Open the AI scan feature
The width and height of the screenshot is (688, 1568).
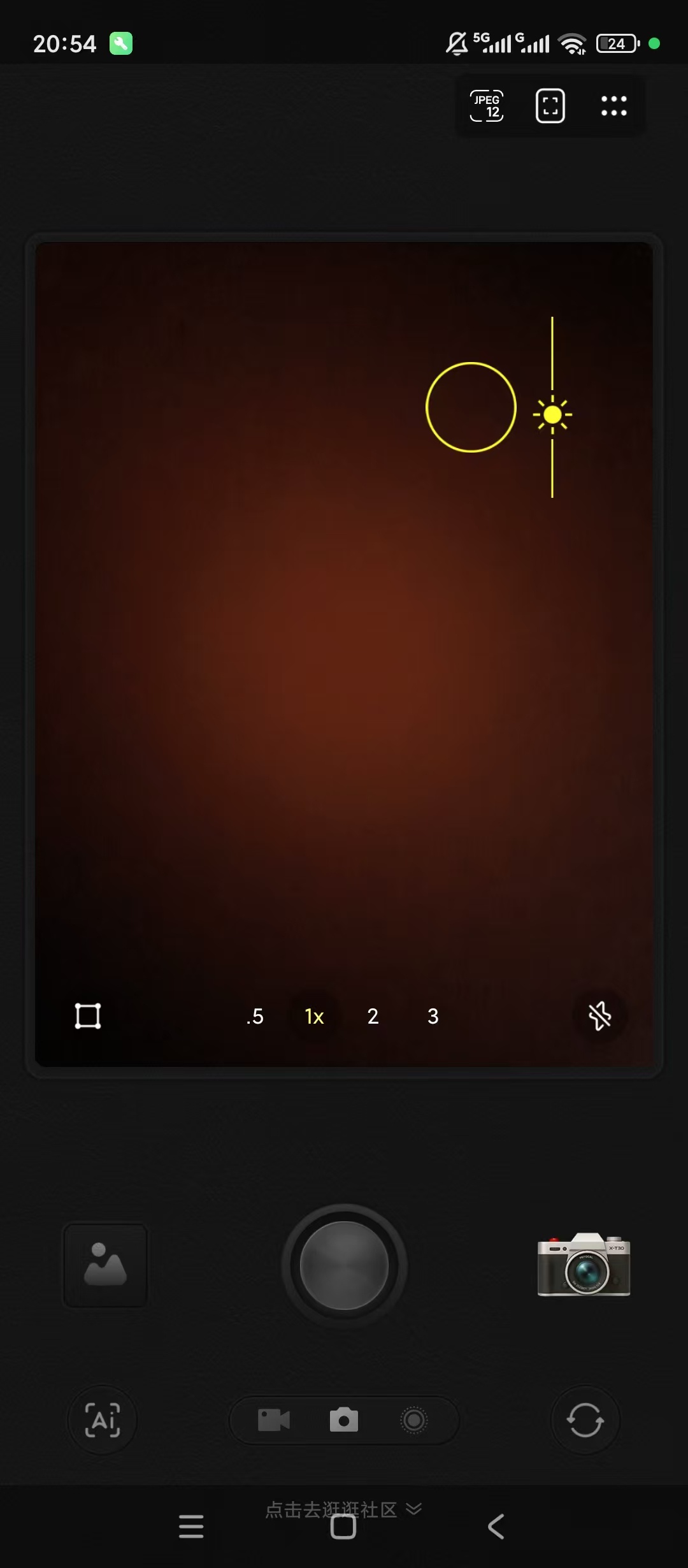[103, 1420]
